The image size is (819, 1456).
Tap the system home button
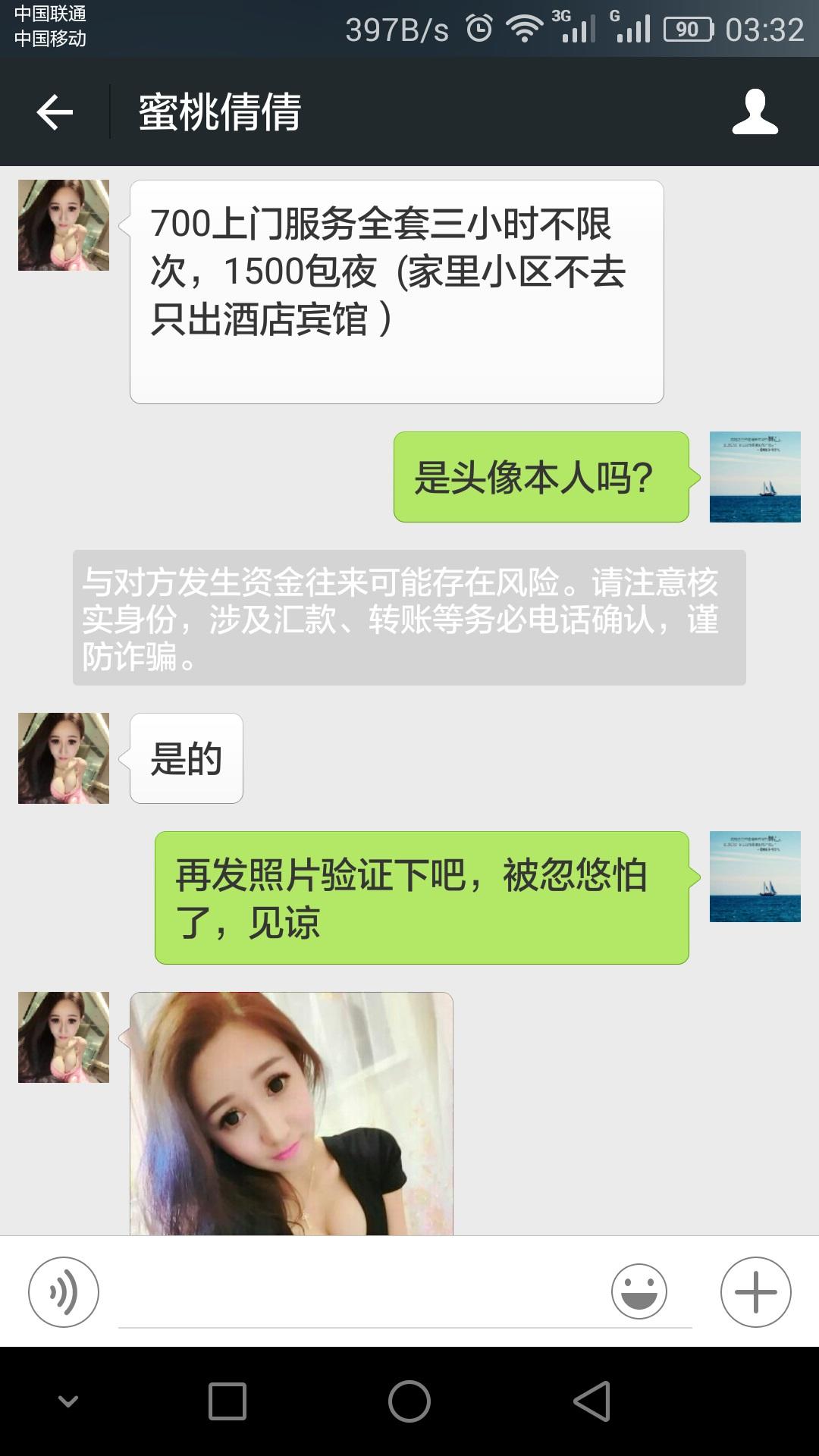click(x=409, y=1401)
